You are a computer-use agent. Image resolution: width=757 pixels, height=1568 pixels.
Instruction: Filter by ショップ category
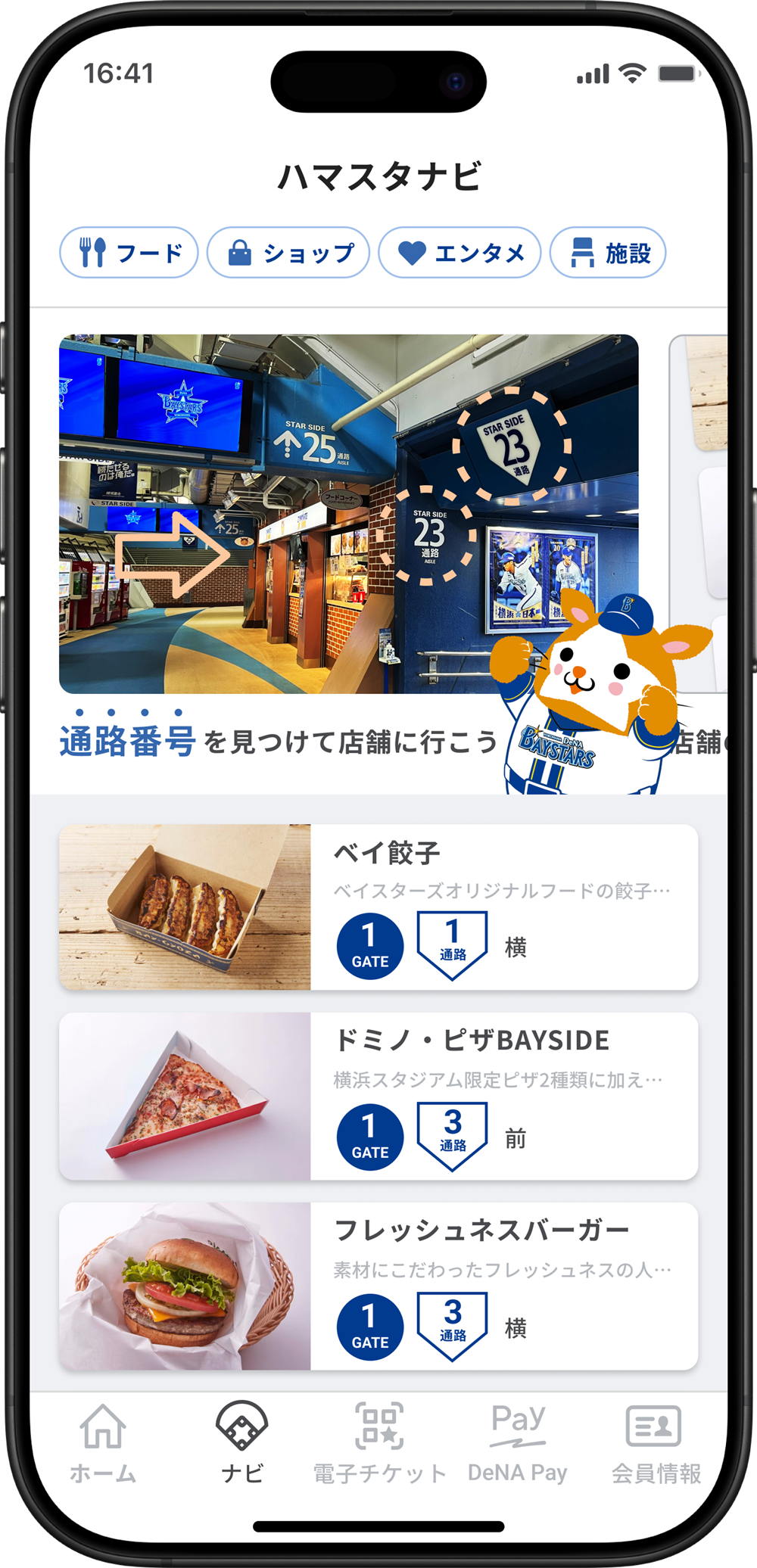288,253
